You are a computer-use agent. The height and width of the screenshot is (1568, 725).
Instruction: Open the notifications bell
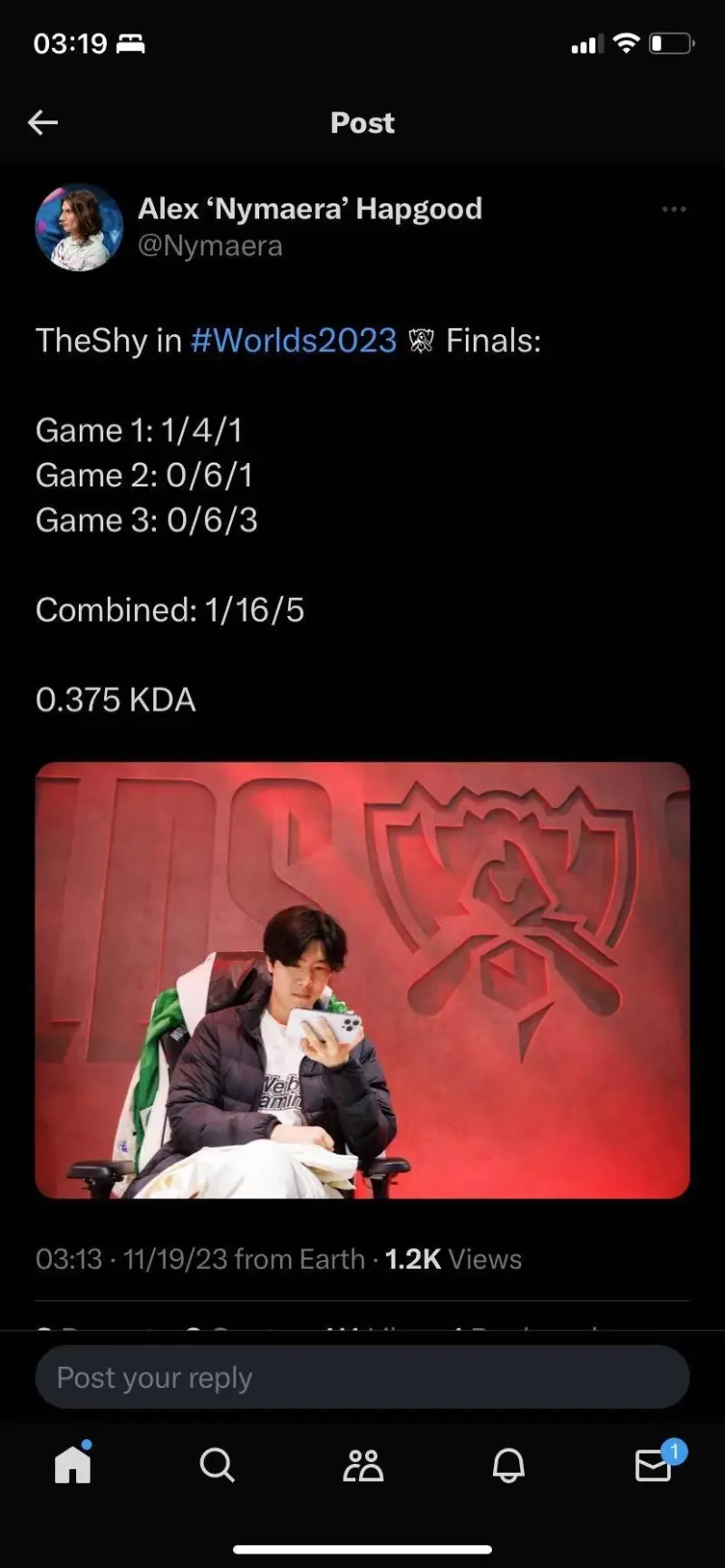pyautogui.click(x=508, y=1465)
